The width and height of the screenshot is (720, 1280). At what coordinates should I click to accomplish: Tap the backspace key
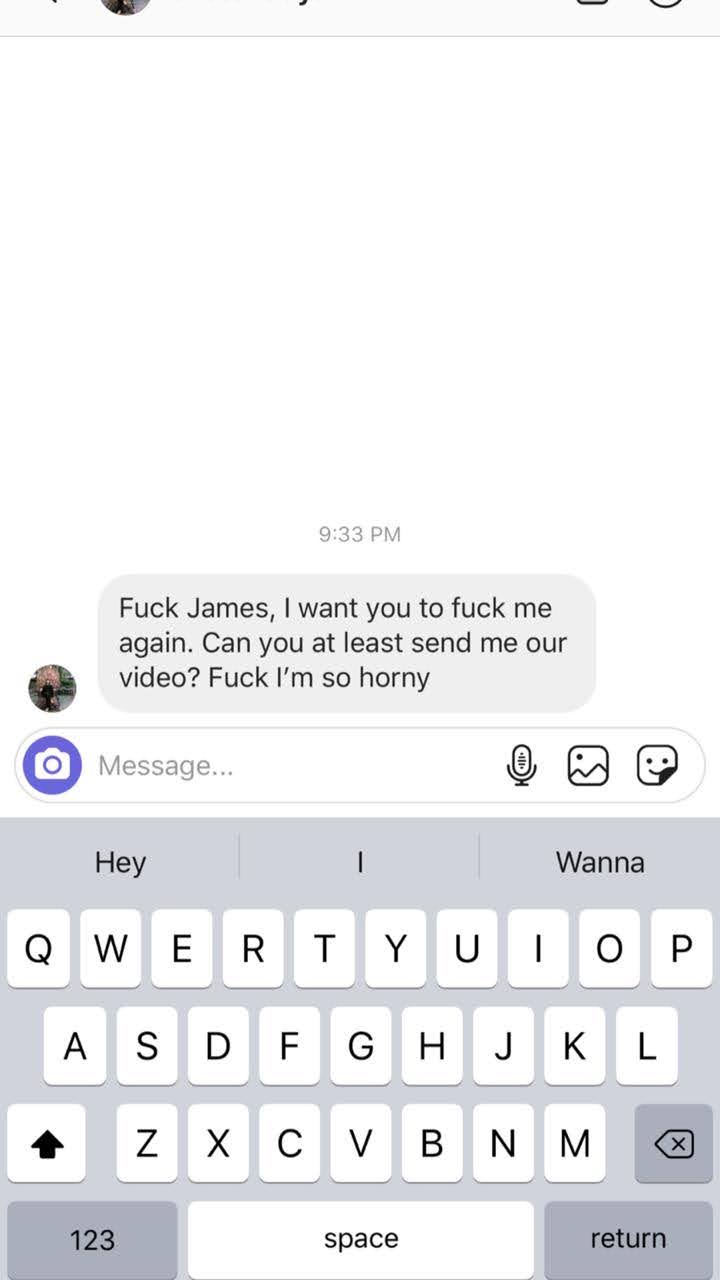[674, 1144]
